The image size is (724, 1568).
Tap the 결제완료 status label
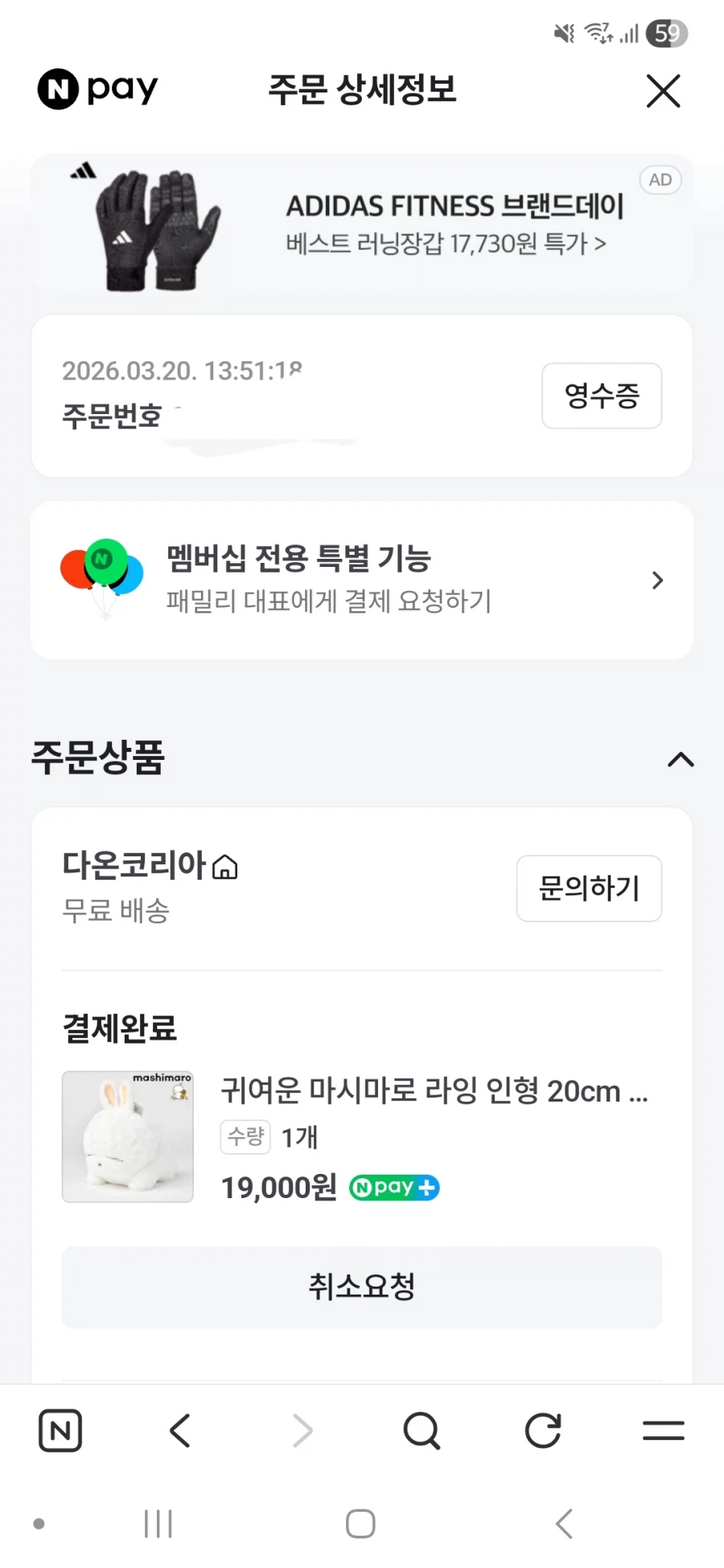pyautogui.click(x=117, y=1027)
